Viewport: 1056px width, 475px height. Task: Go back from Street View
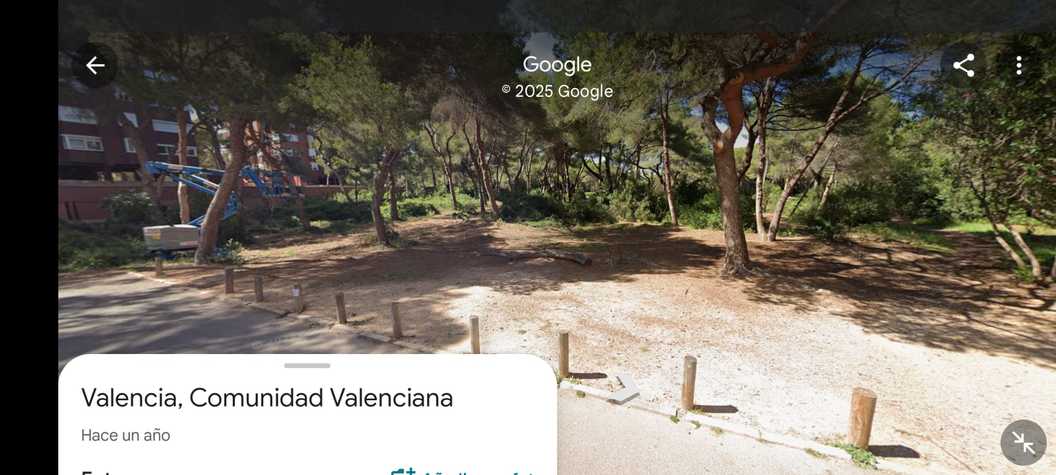95,66
